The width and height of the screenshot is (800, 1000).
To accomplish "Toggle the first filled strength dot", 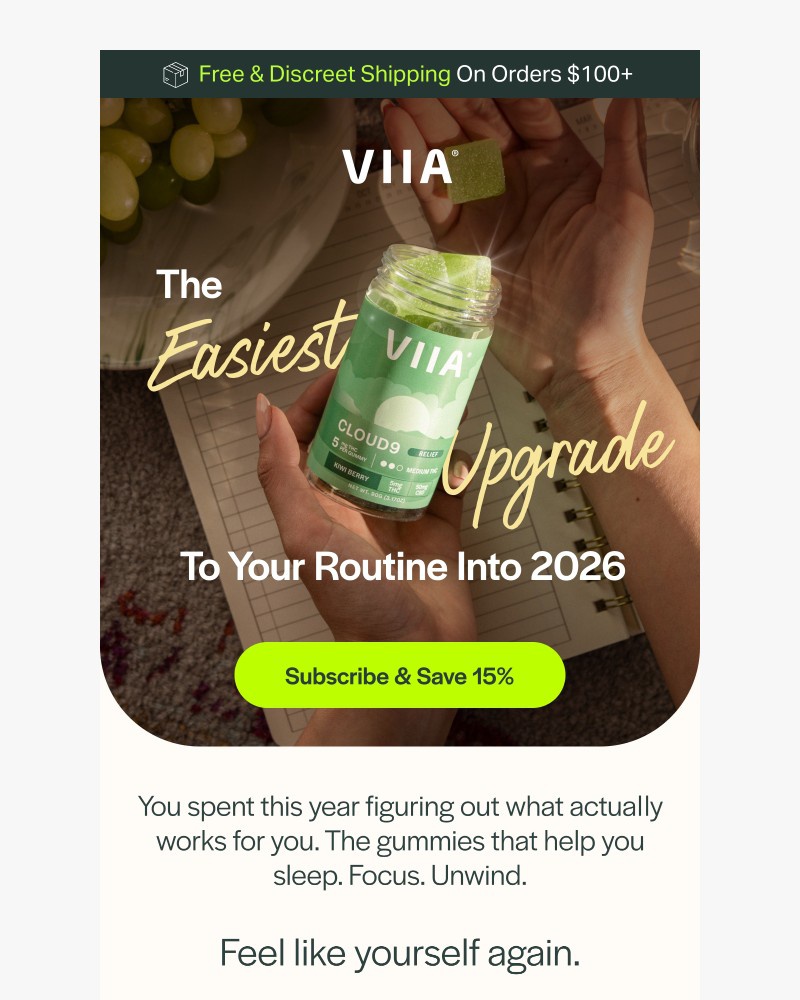I will [x=383, y=464].
